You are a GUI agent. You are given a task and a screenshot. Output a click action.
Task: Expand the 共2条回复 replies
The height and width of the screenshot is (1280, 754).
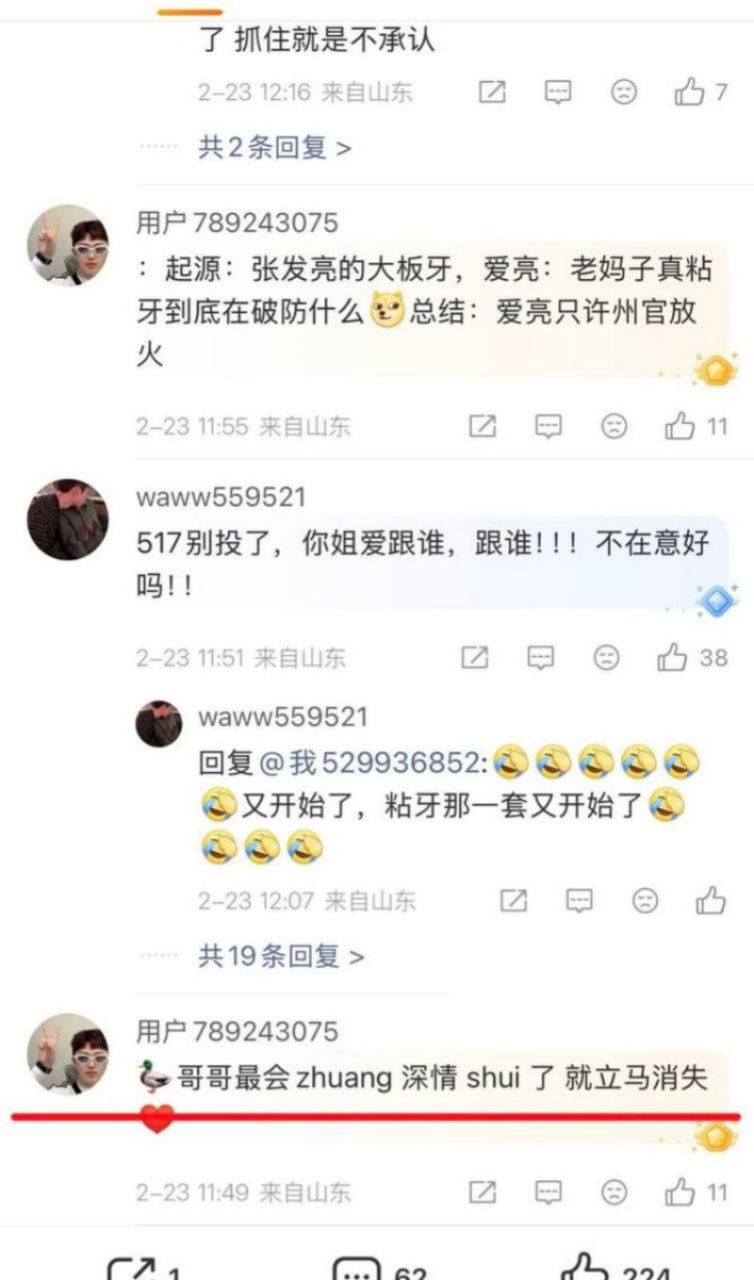pyautogui.click(x=274, y=148)
